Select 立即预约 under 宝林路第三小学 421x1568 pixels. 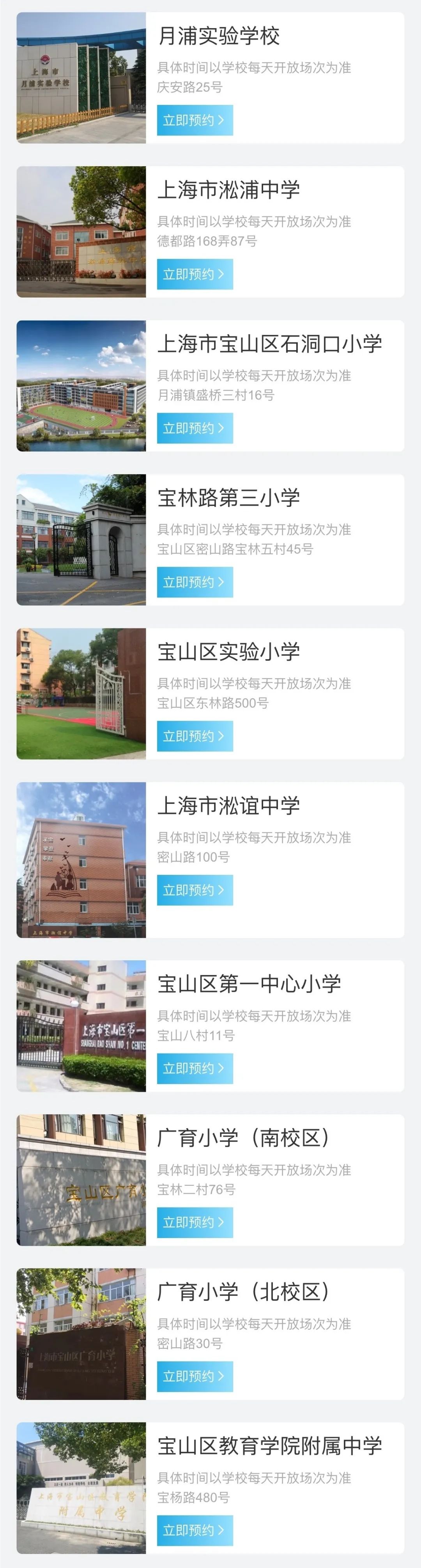tap(195, 582)
